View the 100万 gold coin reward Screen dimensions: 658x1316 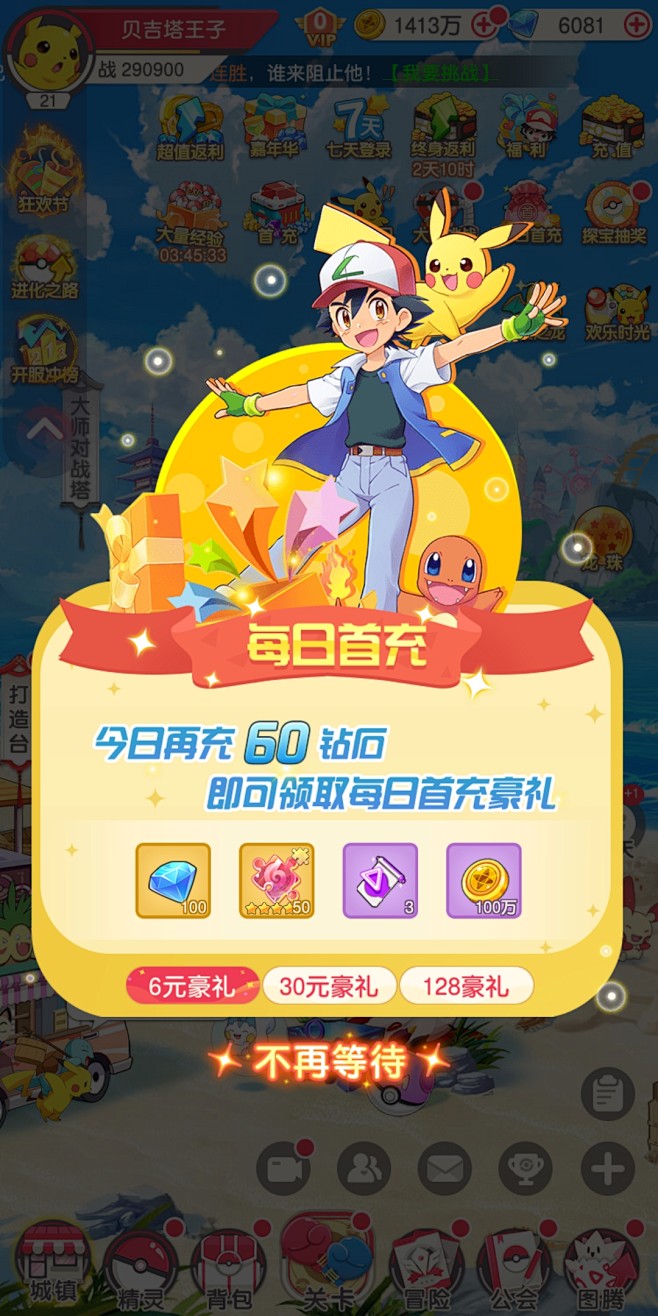coord(484,880)
